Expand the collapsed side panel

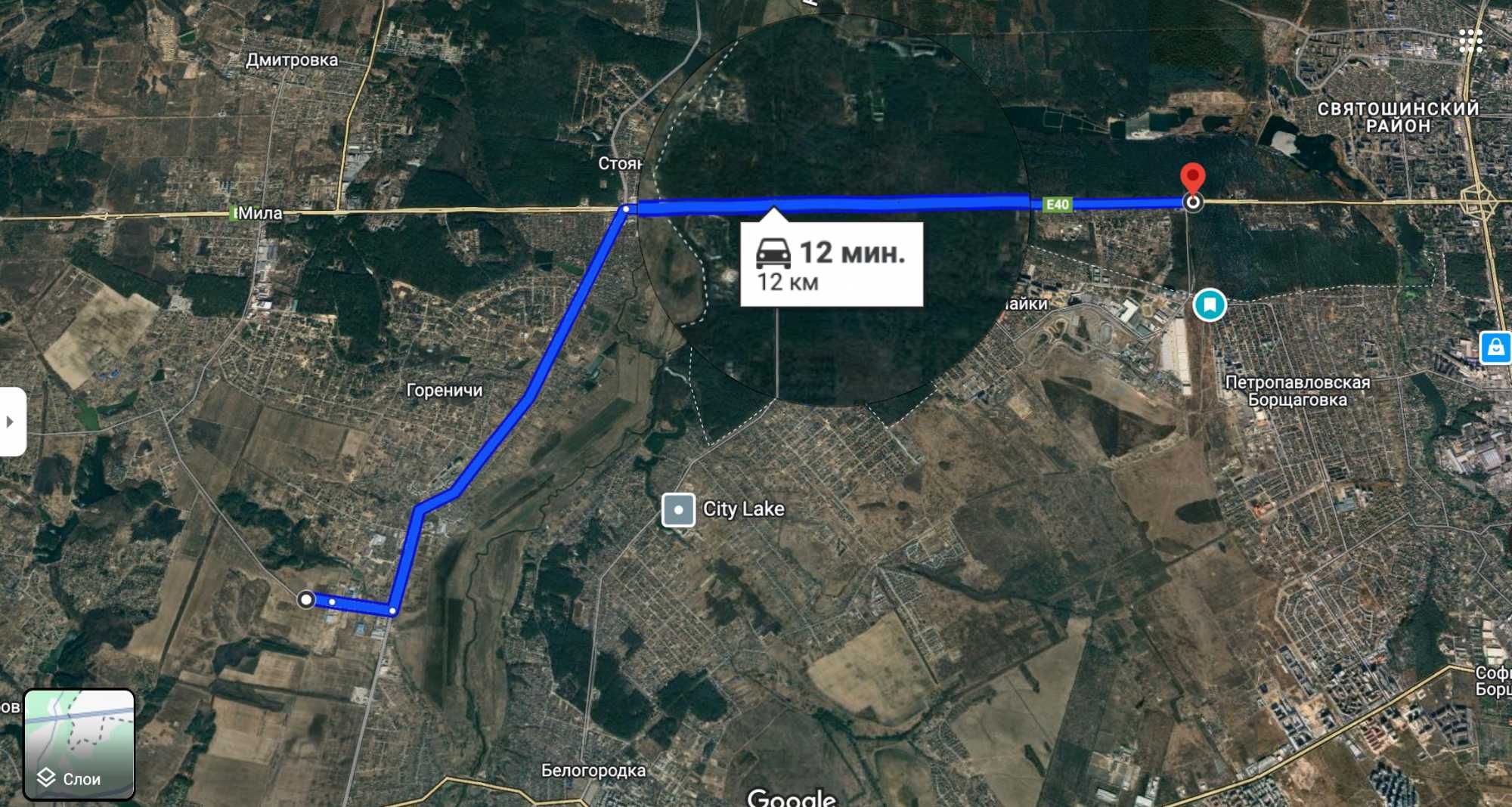click(11, 422)
